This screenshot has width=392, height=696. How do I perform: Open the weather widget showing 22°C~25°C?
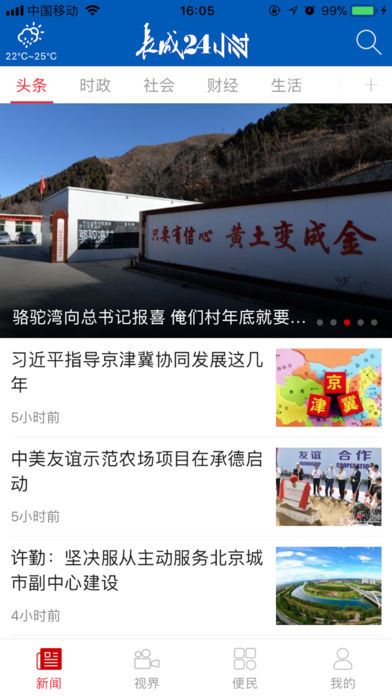(x=31, y=43)
